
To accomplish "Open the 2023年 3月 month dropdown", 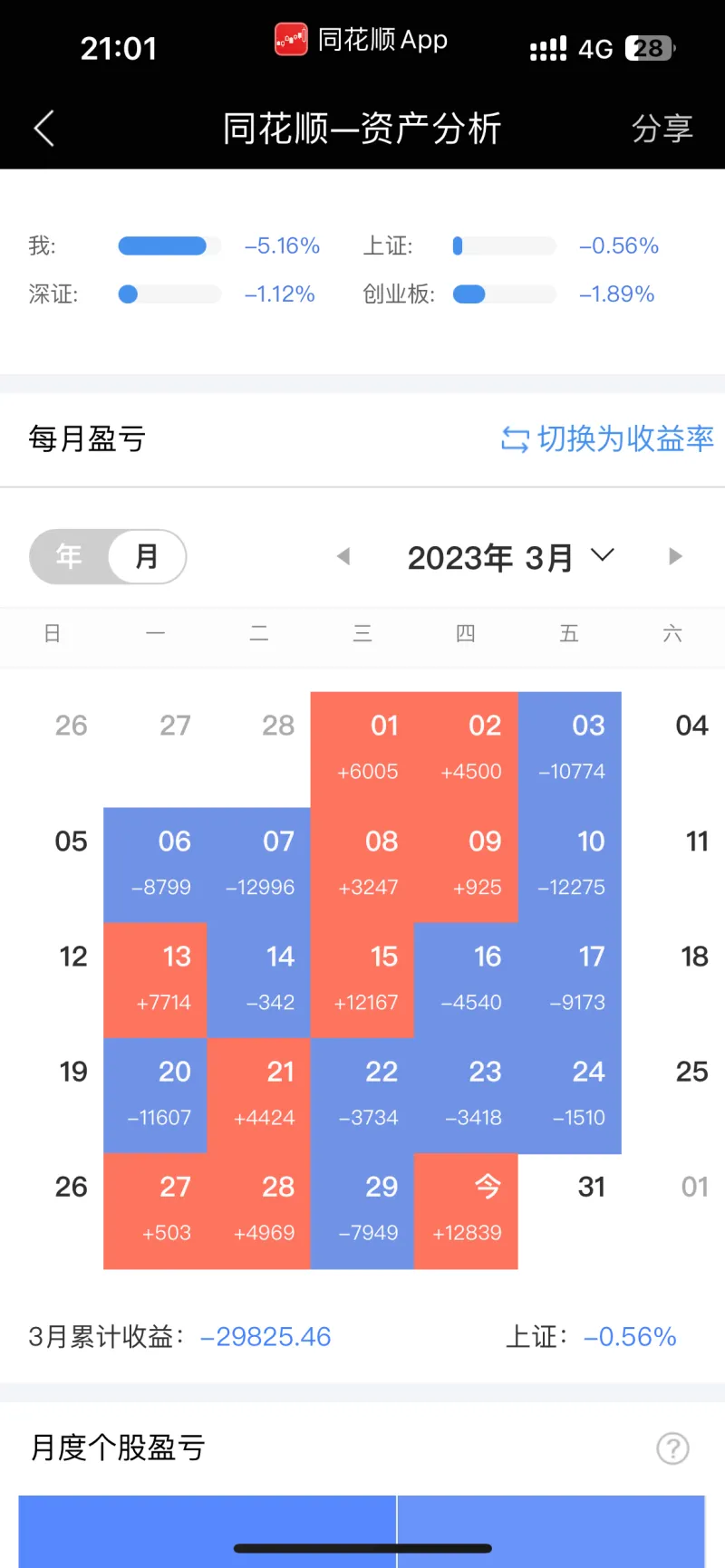I will click(x=511, y=557).
